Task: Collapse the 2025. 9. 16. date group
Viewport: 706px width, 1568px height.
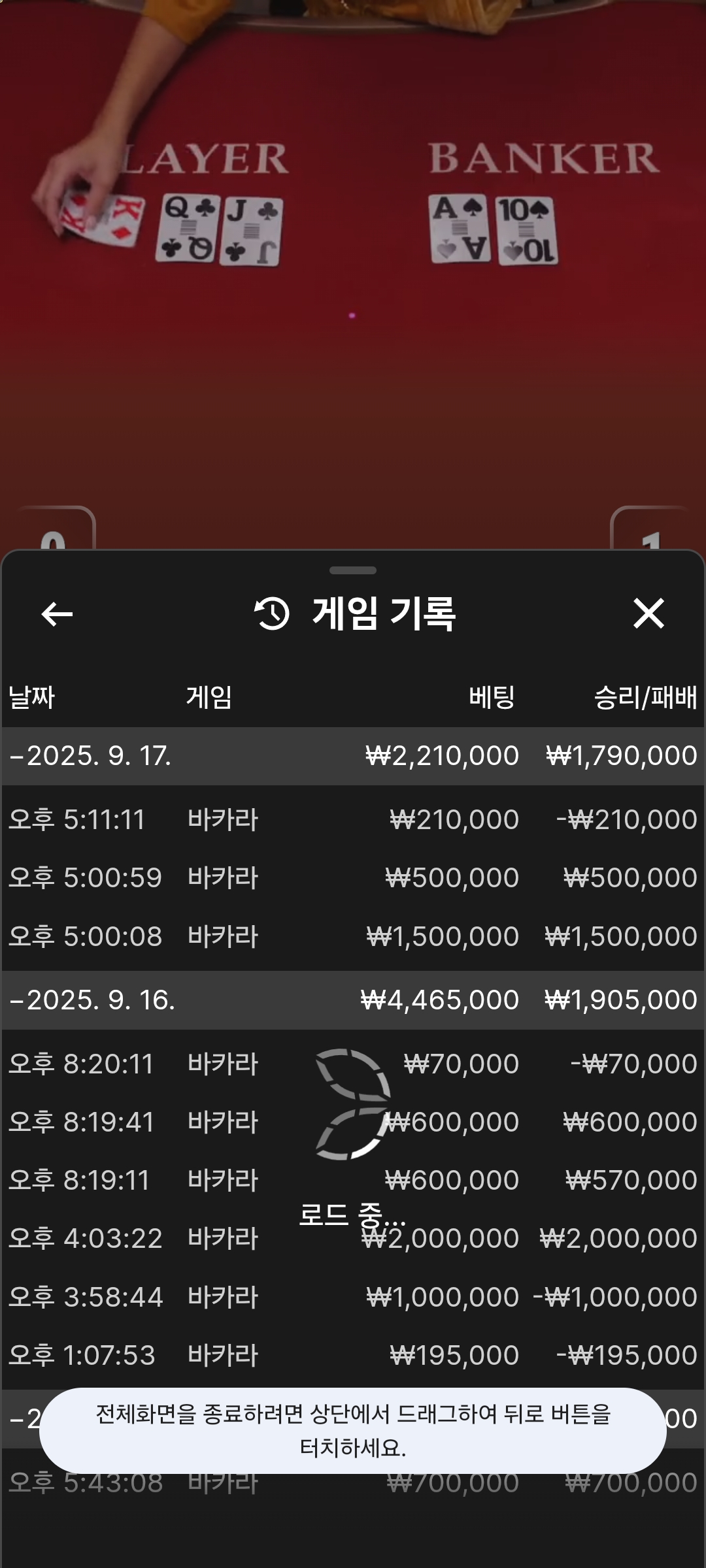Action: pos(92,1000)
